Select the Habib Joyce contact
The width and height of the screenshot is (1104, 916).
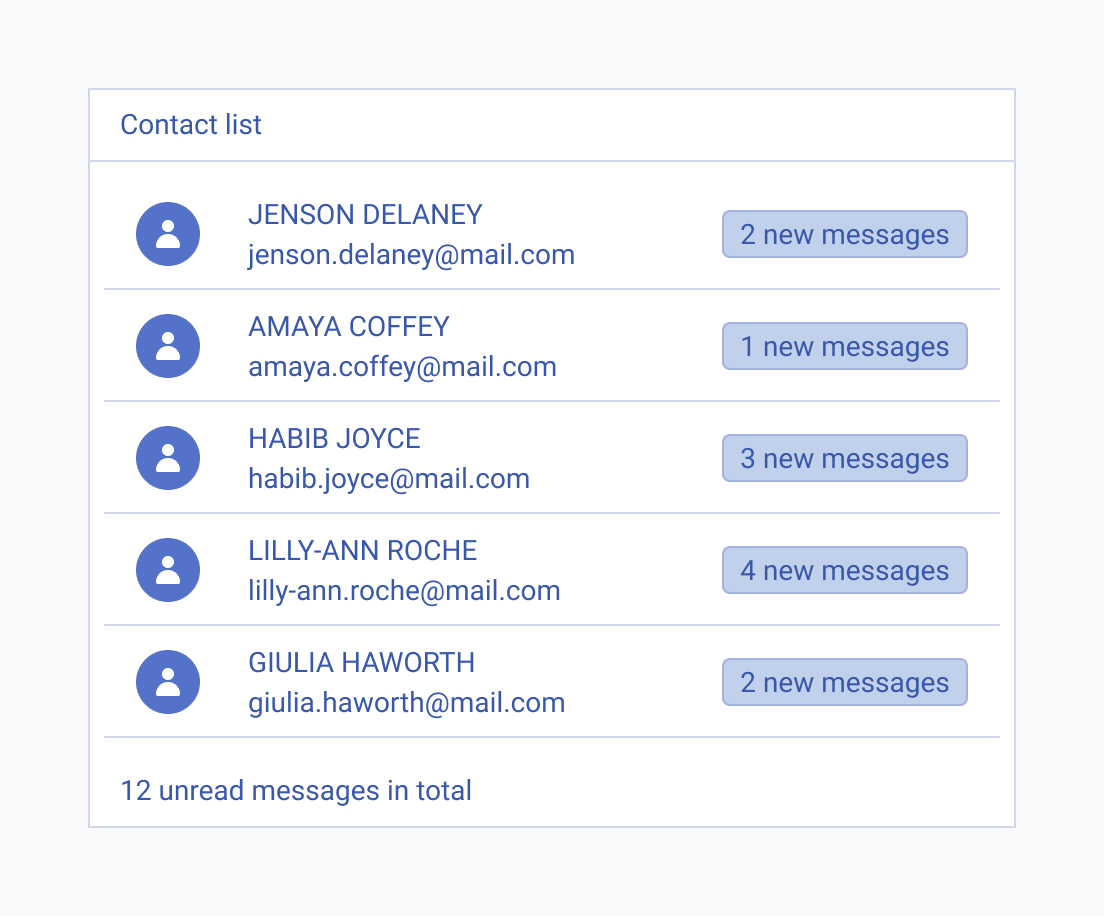tap(389, 458)
